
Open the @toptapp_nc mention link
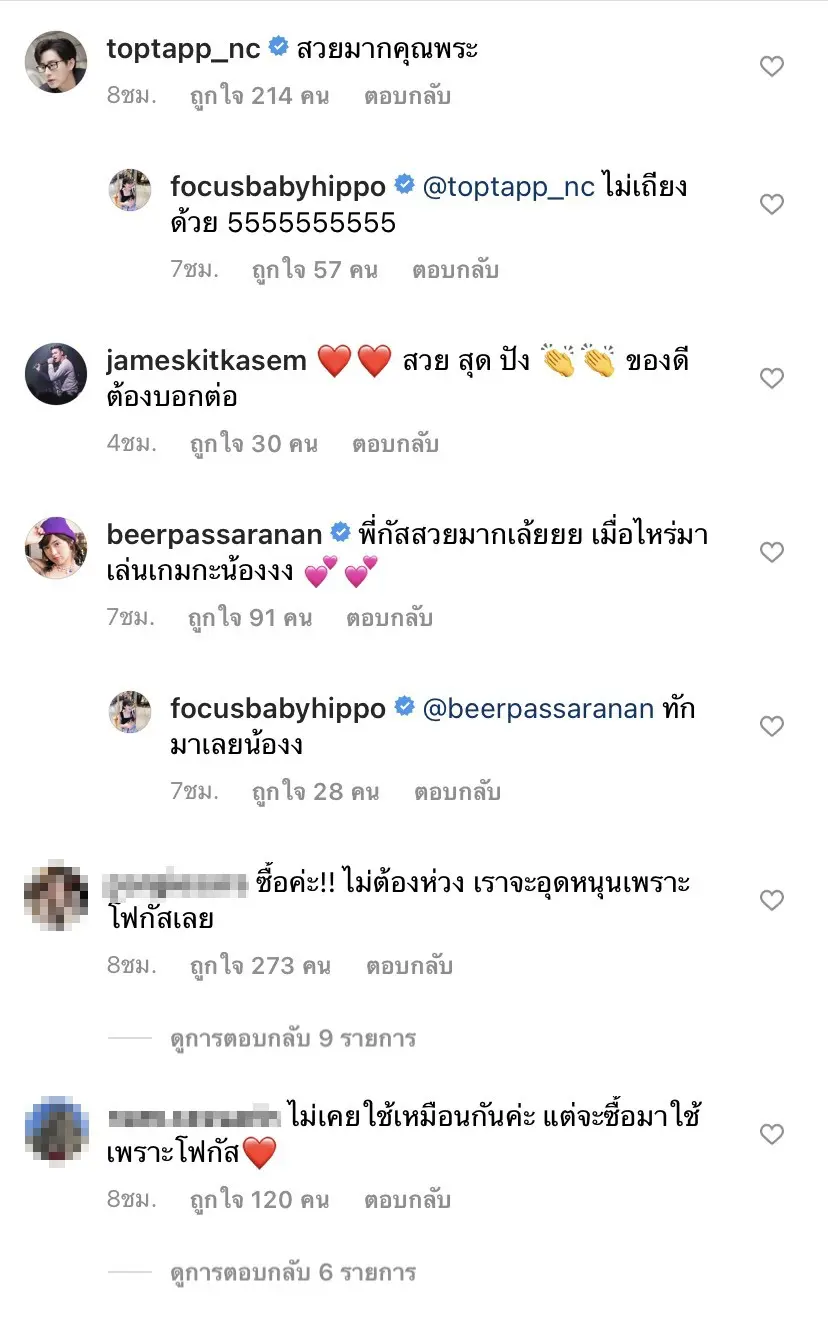click(509, 187)
